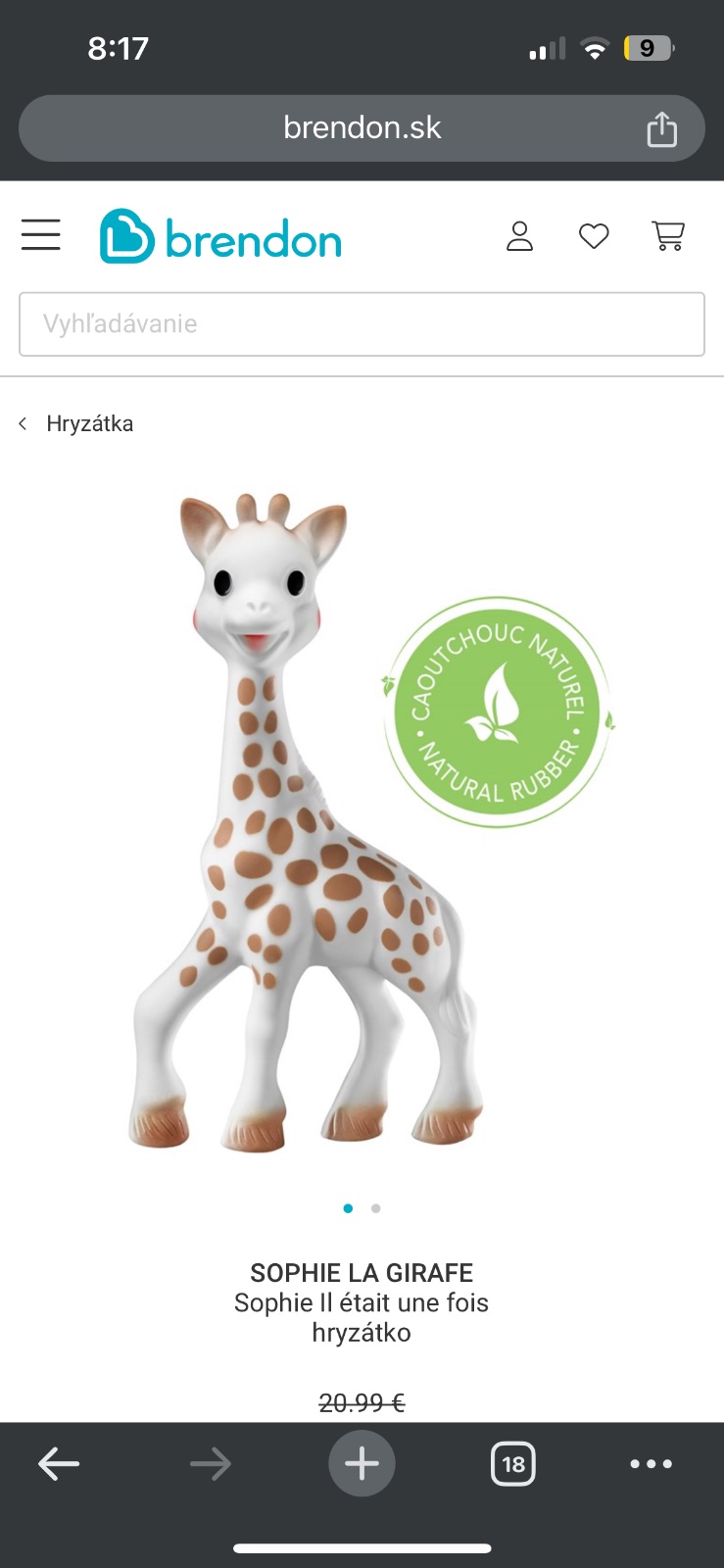724x1568 pixels.
Task: Focus the Vyhľadávanie search field
Action: pos(362,324)
